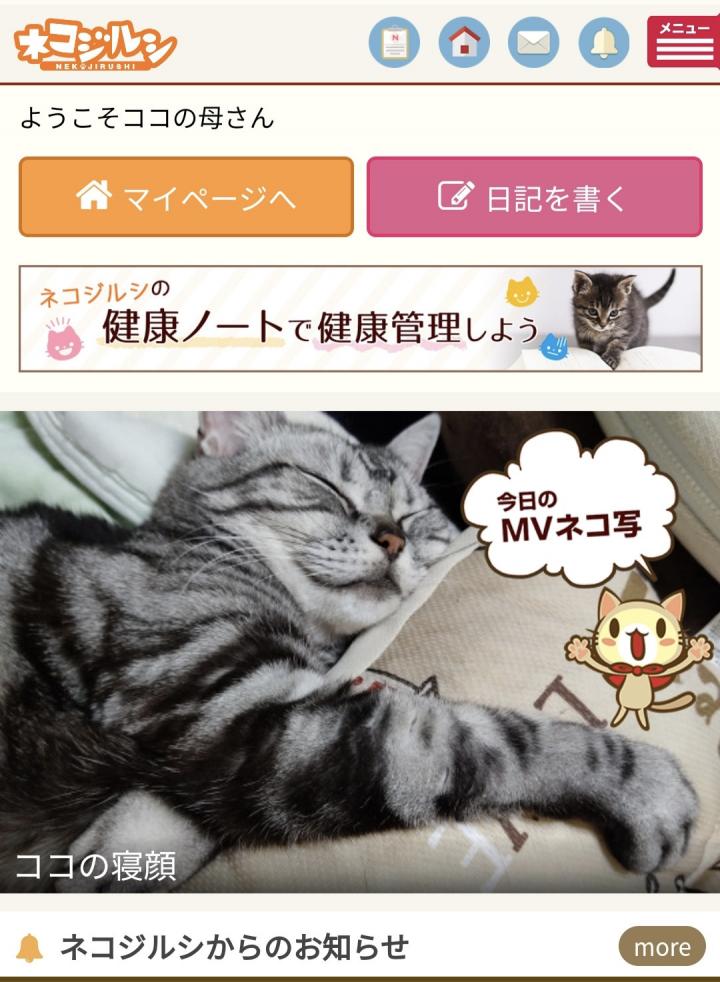Screen dimensions: 720x982
Task: Tap more next to ネコジルシからのお知らせ
Action: [662, 946]
